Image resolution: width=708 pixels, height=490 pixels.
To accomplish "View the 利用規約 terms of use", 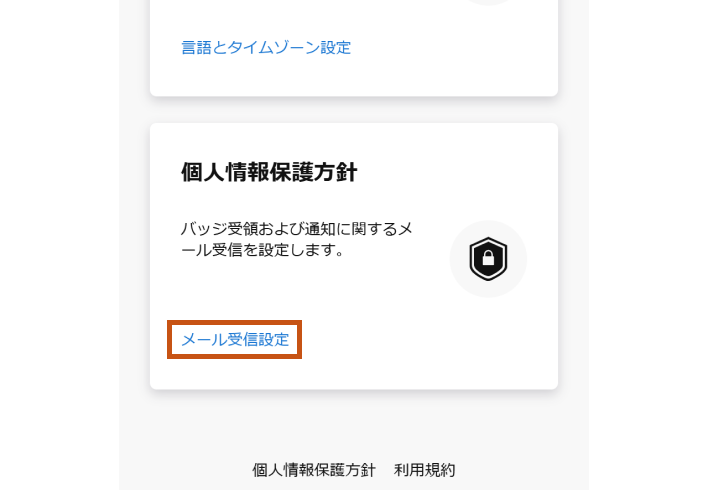I will [x=424, y=470].
